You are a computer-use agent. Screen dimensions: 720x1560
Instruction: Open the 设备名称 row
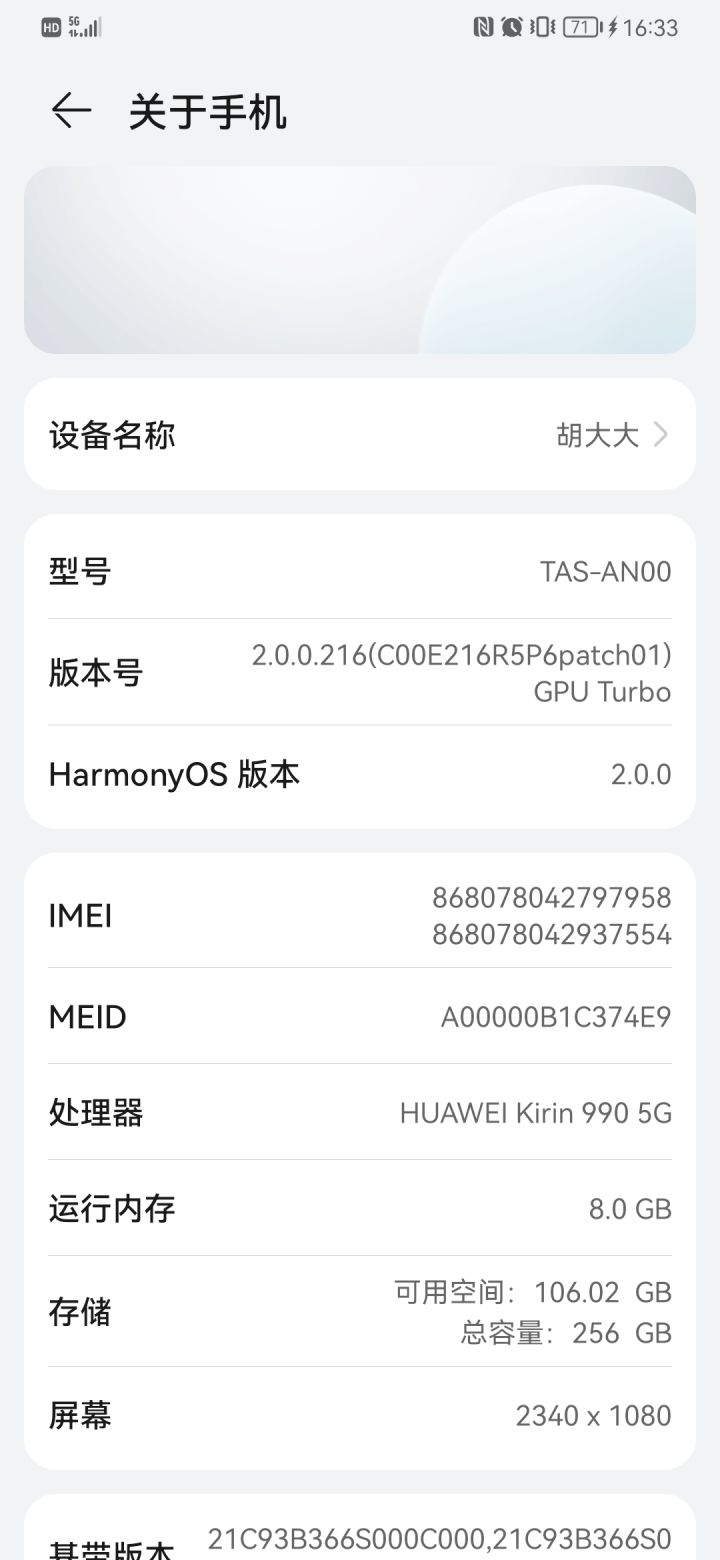(x=360, y=434)
